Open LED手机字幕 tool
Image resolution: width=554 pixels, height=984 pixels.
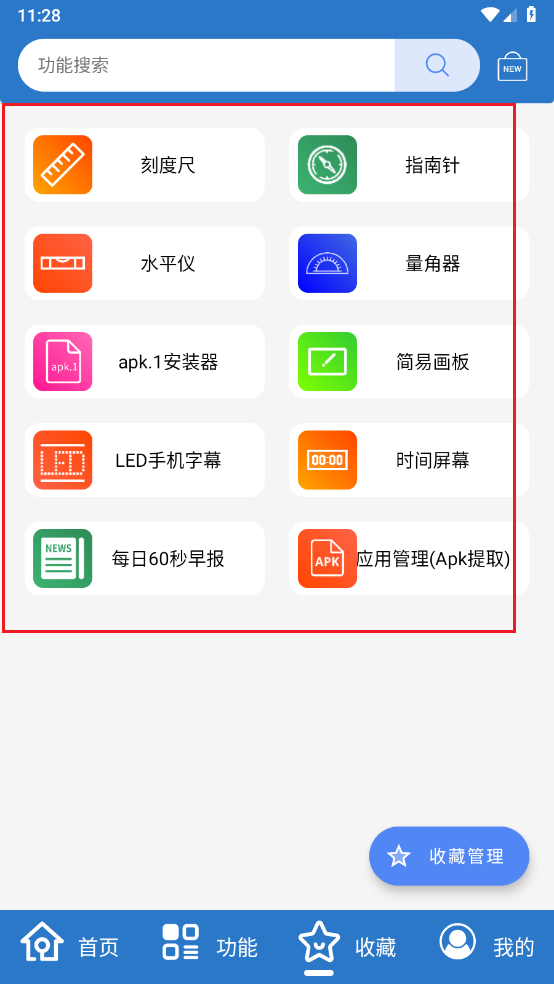pyautogui.click(x=145, y=460)
